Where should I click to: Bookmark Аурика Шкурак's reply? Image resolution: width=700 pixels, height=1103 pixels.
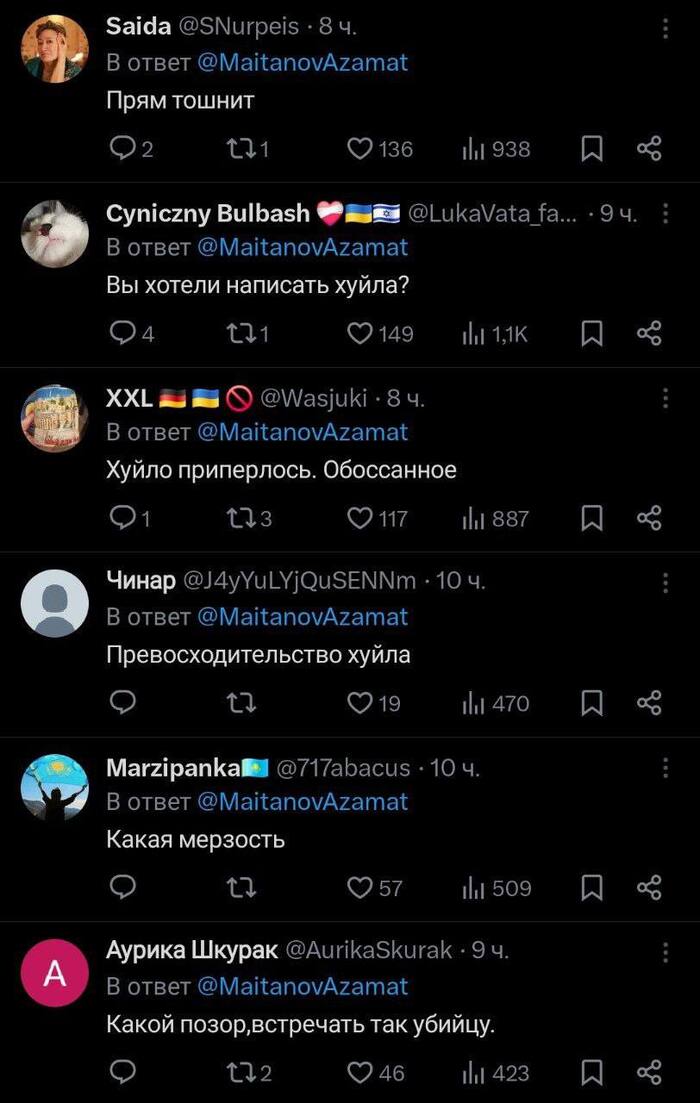tap(592, 1072)
